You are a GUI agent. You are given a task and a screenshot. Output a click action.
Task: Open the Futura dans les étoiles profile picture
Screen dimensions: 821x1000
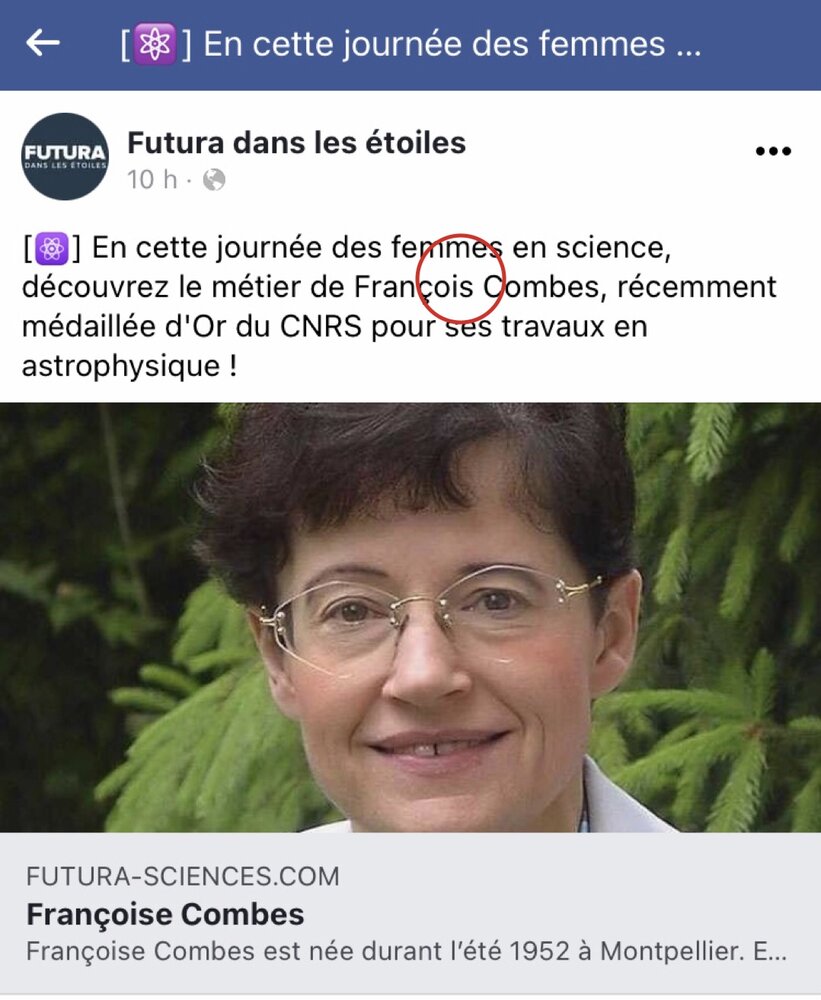(x=65, y=156)
